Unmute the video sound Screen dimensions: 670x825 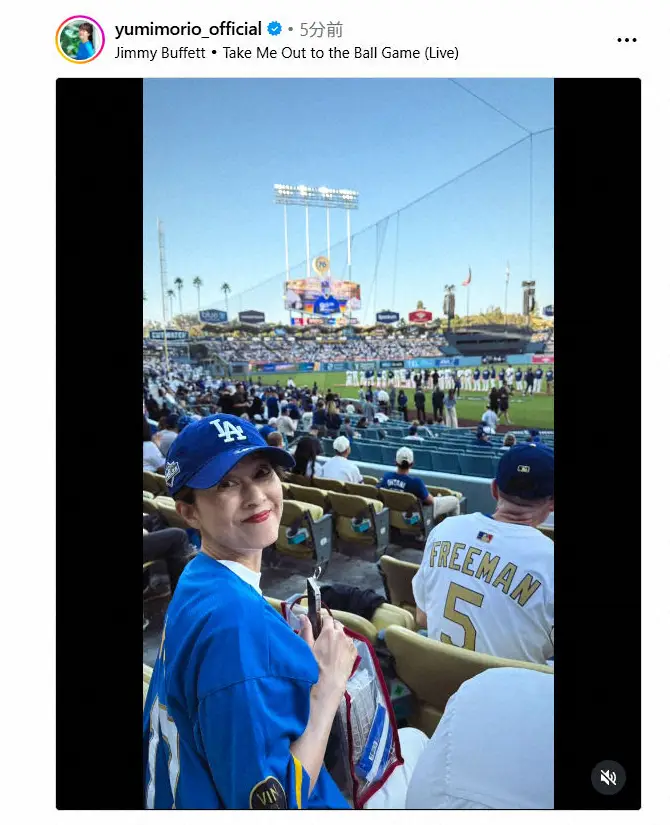(607, 776)
